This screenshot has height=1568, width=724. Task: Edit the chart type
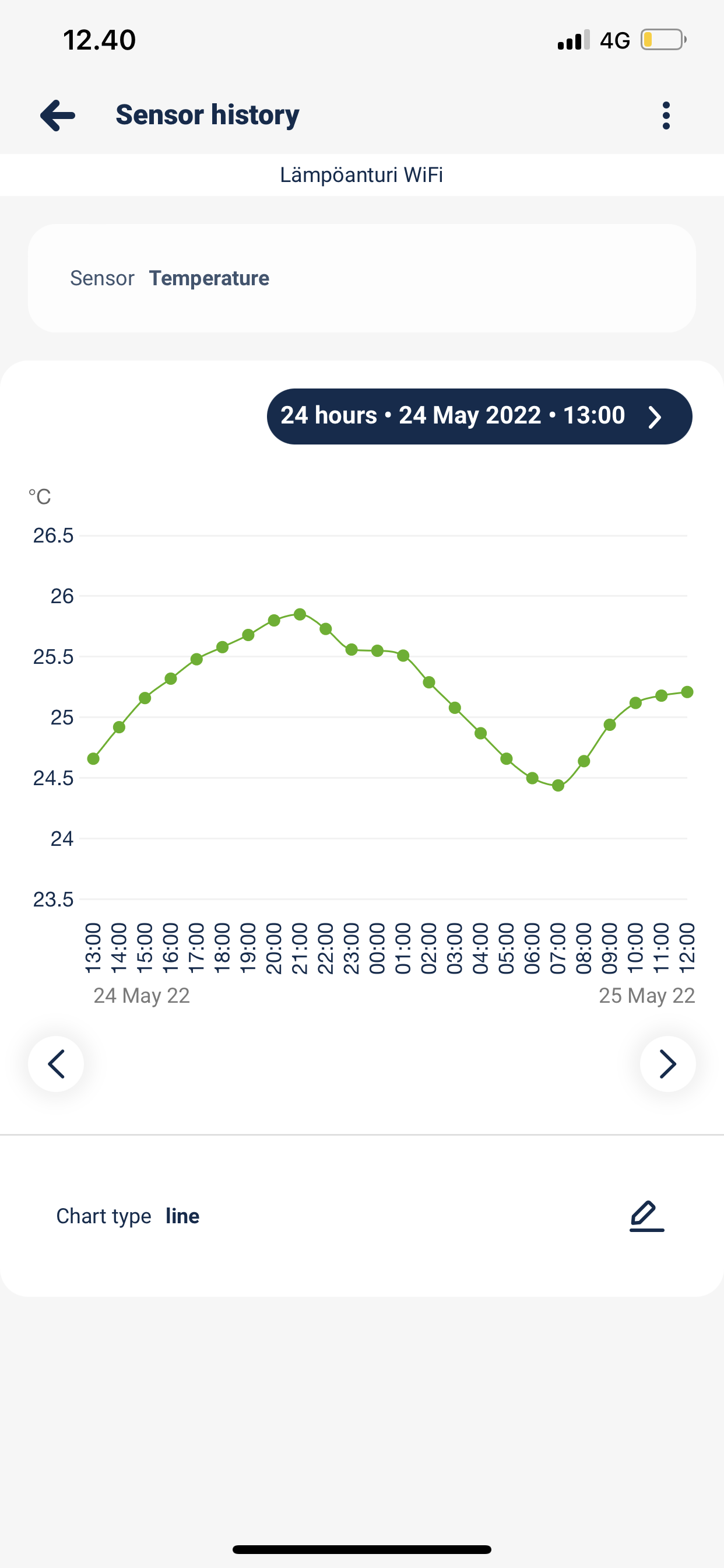pyautogui.click(x=646, y=1216)
